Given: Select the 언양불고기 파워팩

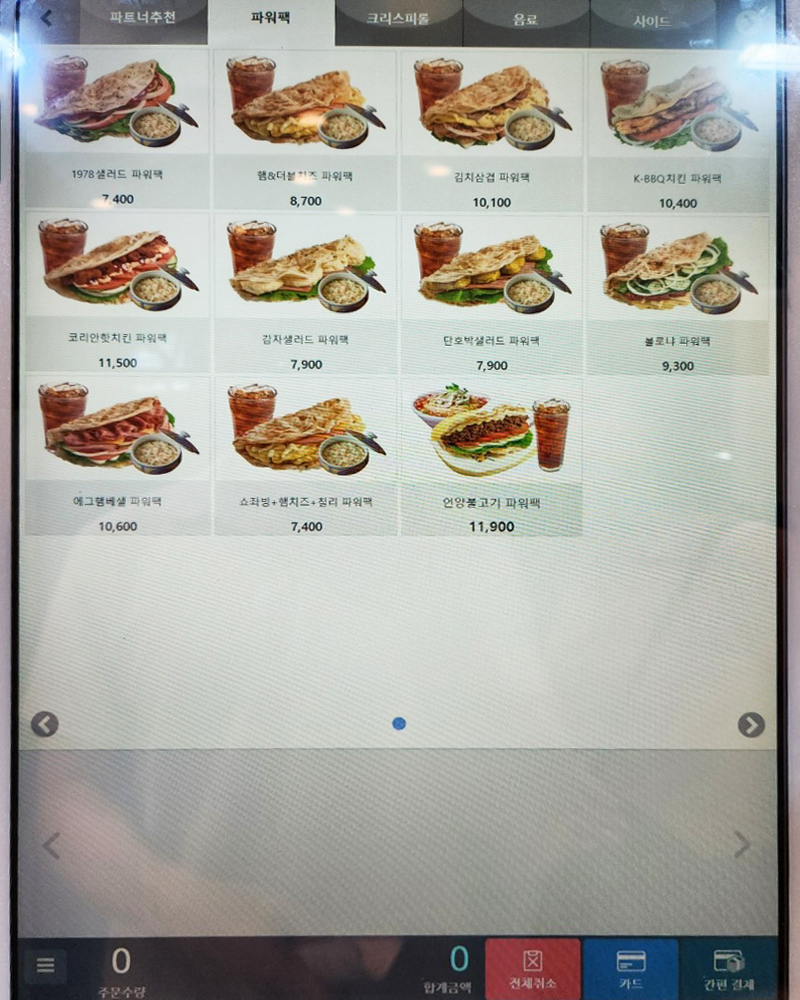Looking at the screenshot, I should (x=491, y=455).
